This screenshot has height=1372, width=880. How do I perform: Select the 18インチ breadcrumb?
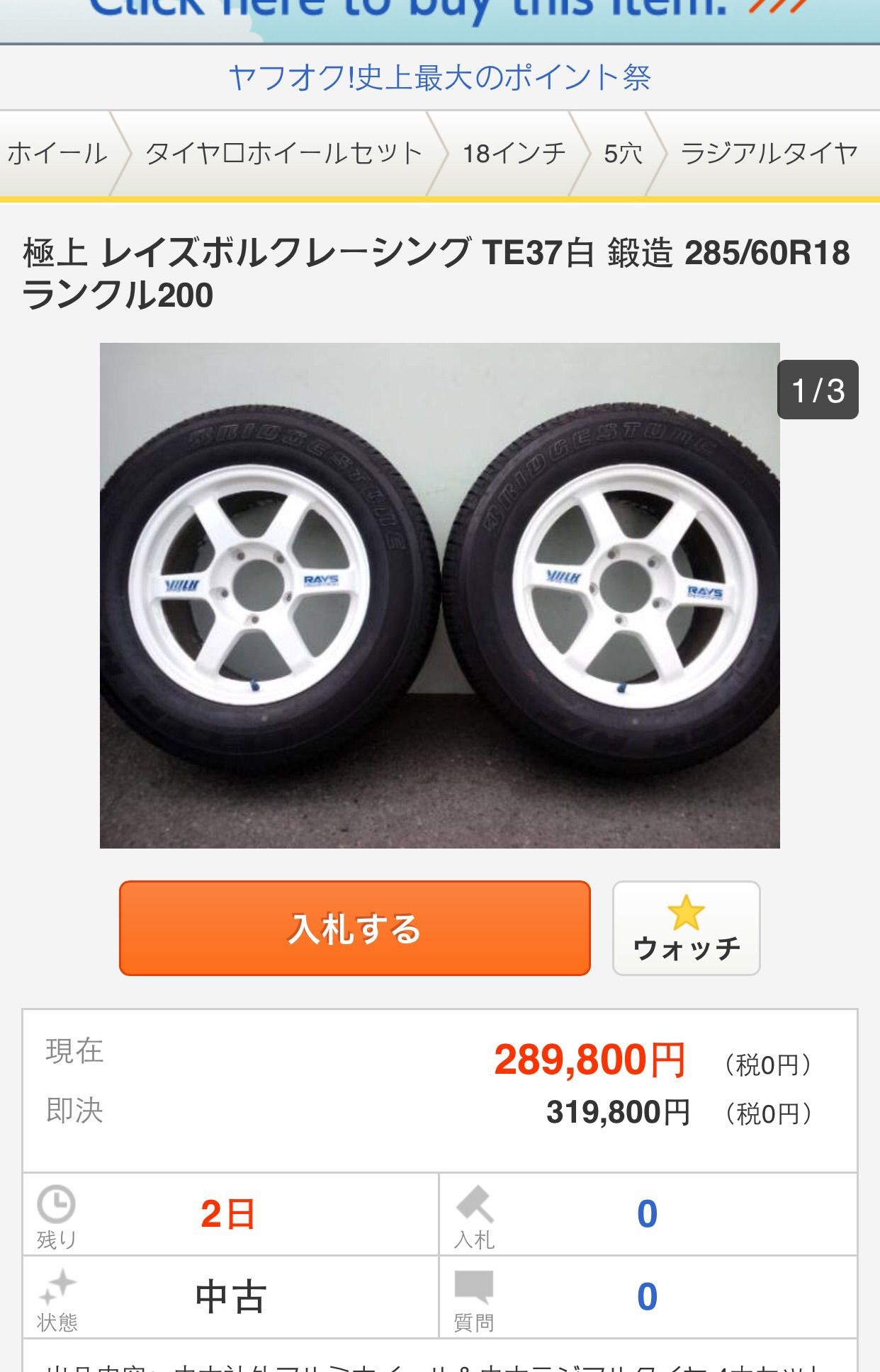514,154
